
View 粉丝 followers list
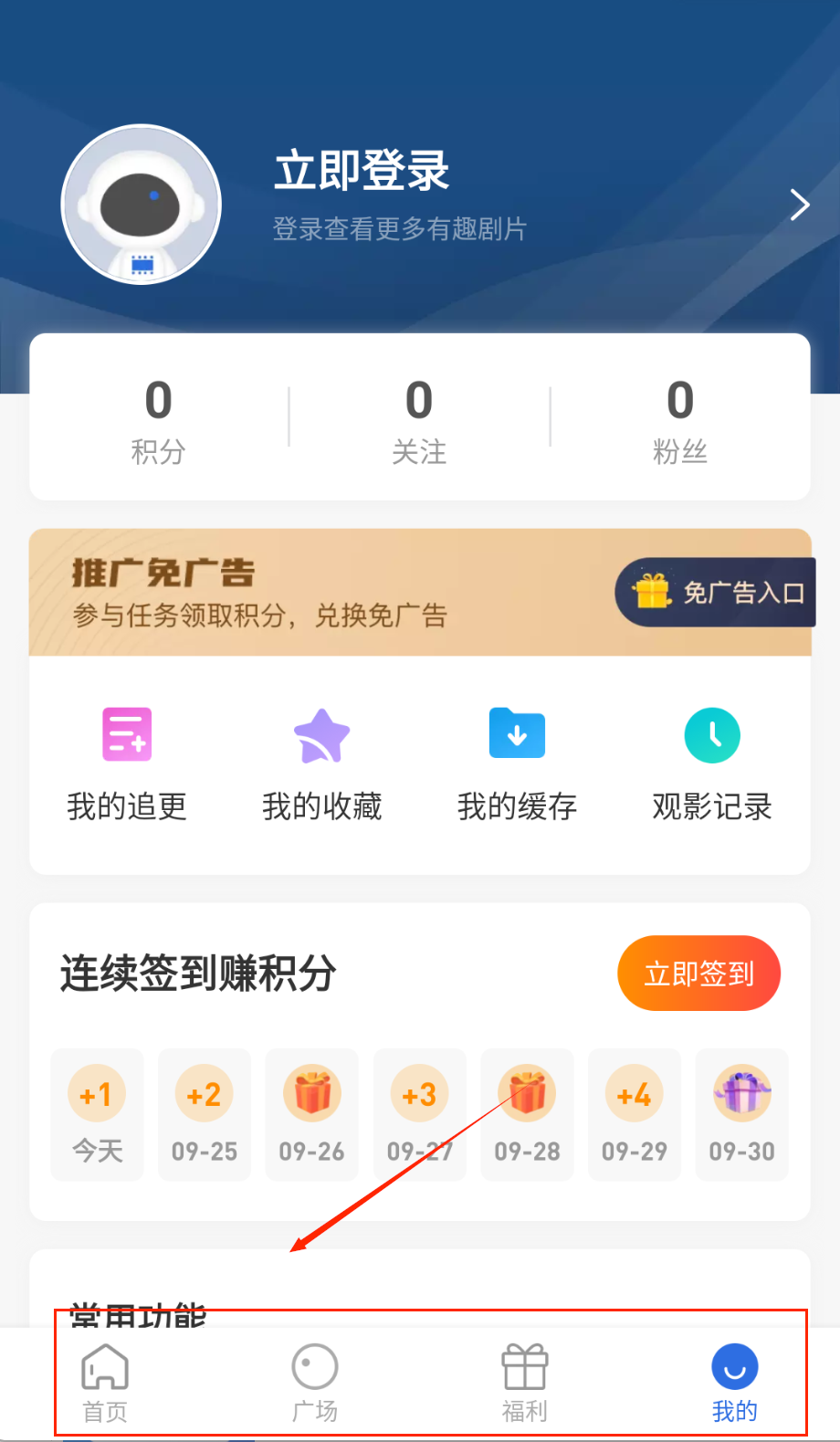680,418
